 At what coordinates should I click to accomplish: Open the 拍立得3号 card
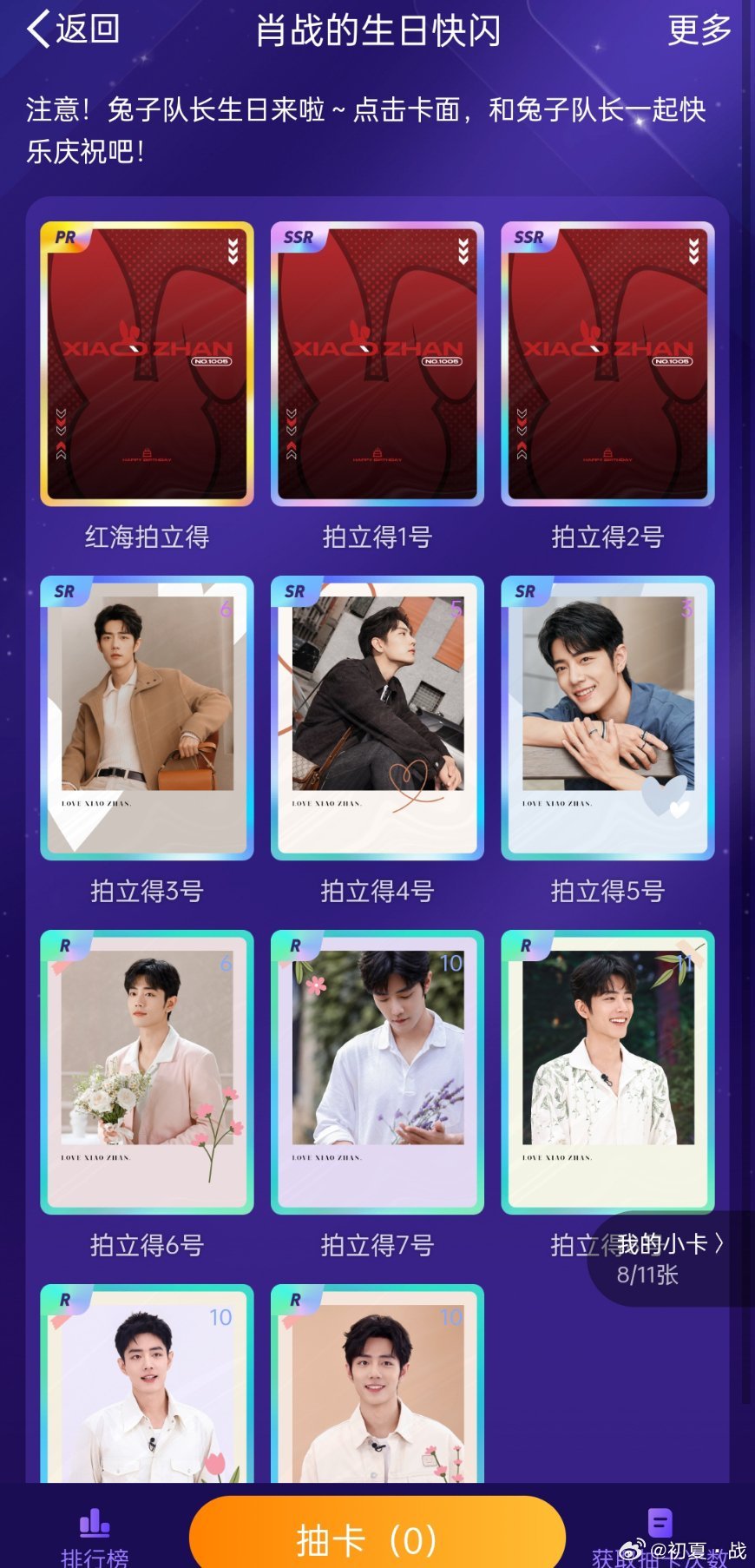pos(147,718)
